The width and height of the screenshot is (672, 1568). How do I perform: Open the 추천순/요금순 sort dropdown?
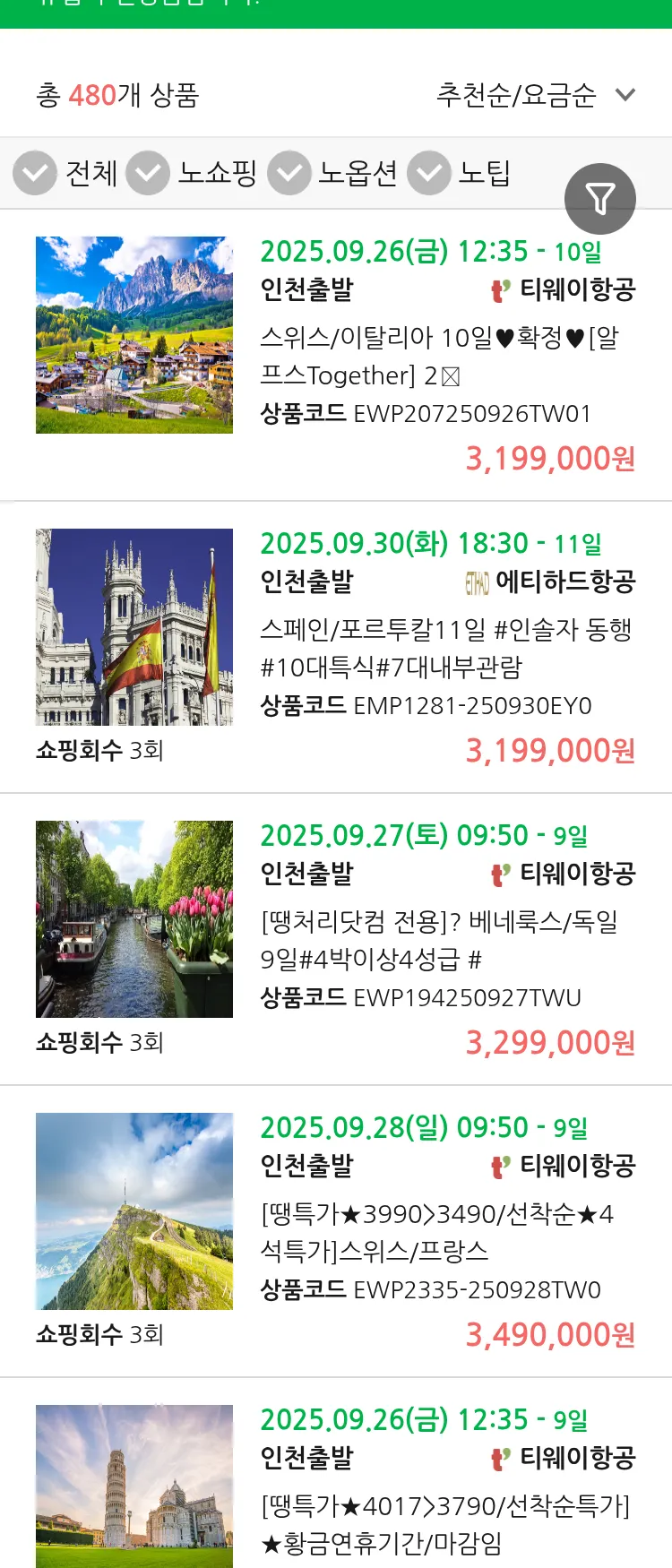click(516, 92)
